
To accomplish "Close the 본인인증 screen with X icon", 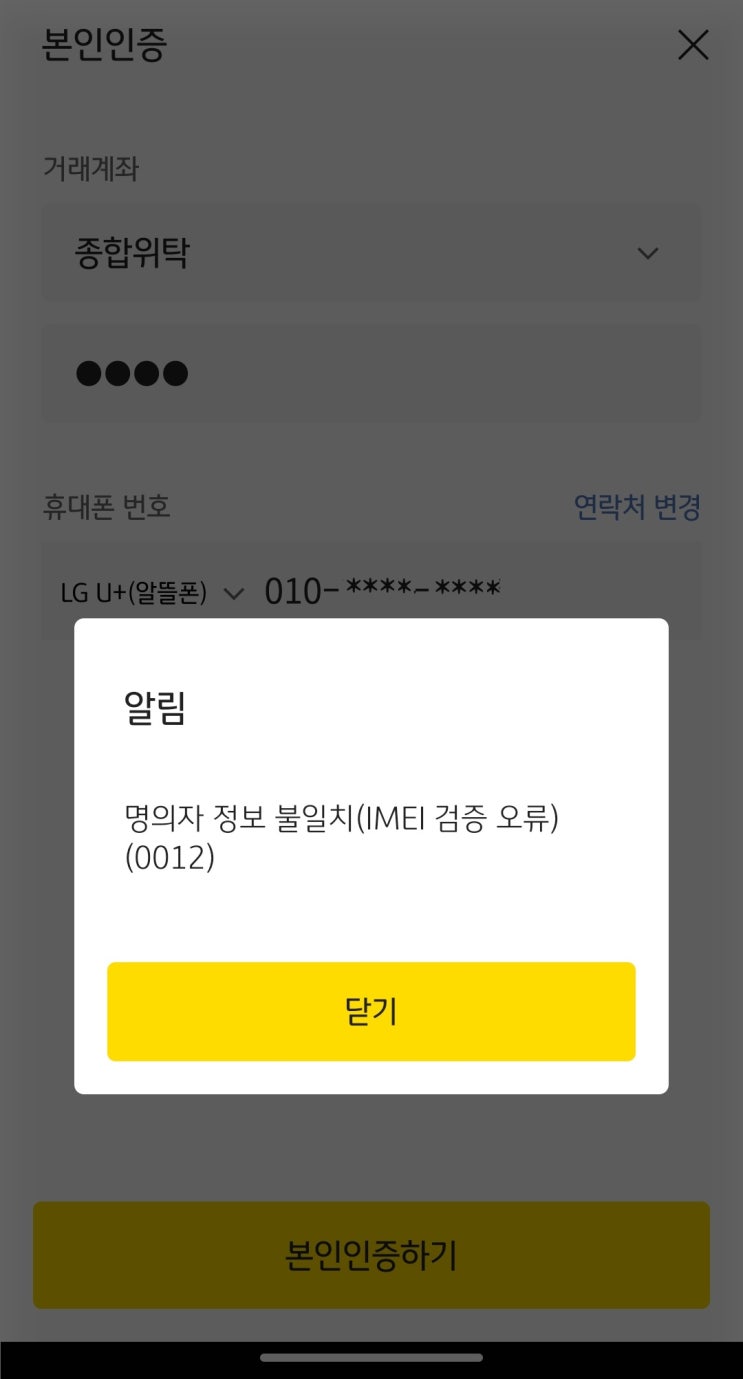I will 693,45.
